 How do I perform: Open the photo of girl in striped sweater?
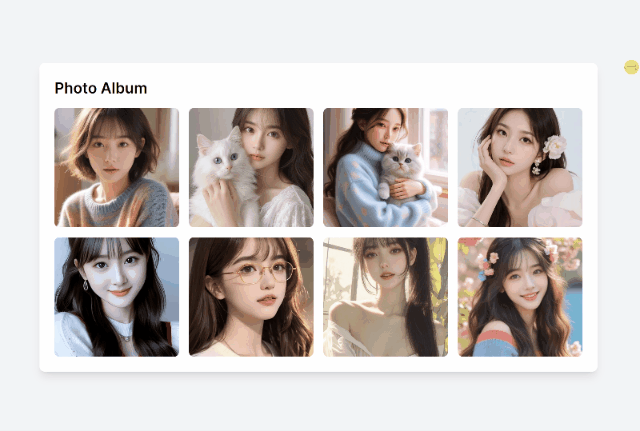[x=116, y=167]
